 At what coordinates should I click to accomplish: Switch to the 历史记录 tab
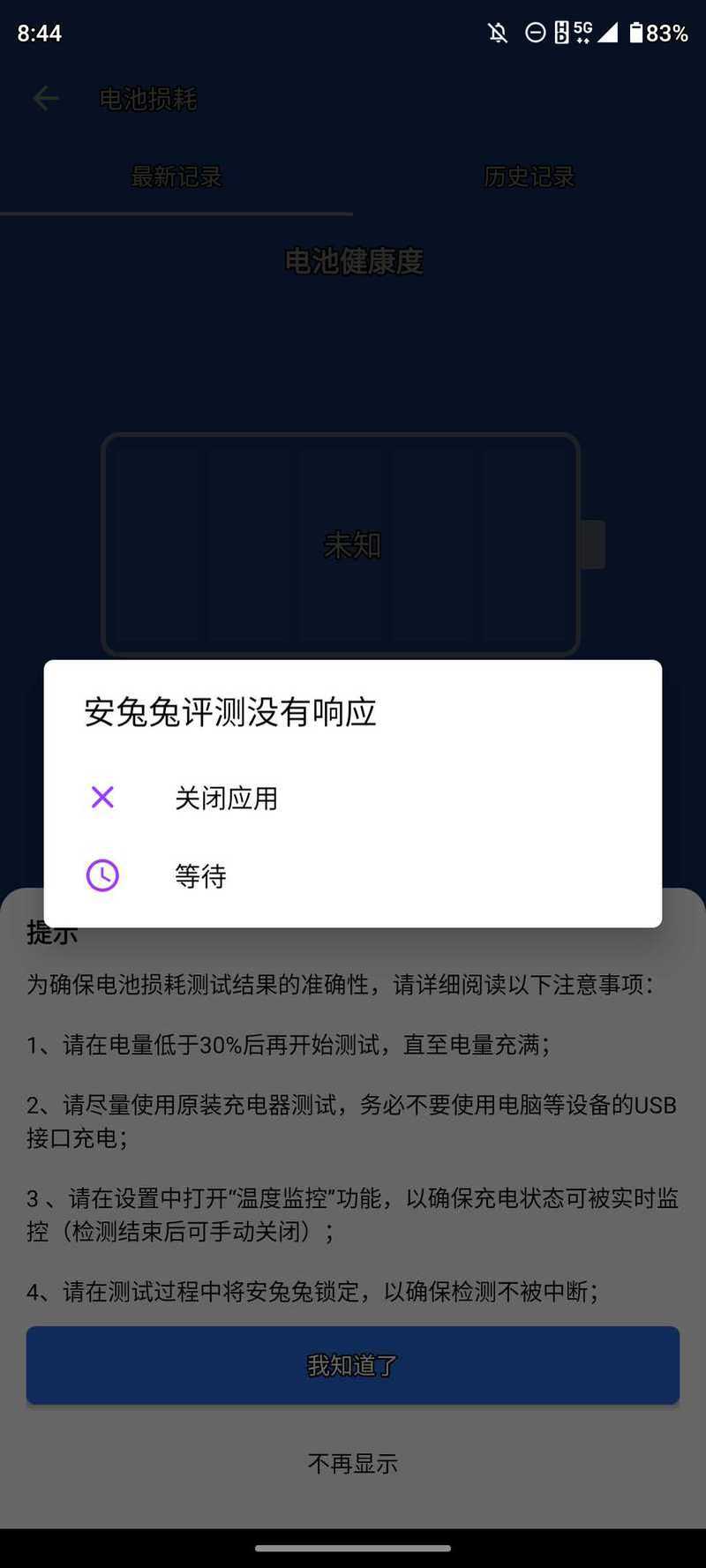click(529, 176)
